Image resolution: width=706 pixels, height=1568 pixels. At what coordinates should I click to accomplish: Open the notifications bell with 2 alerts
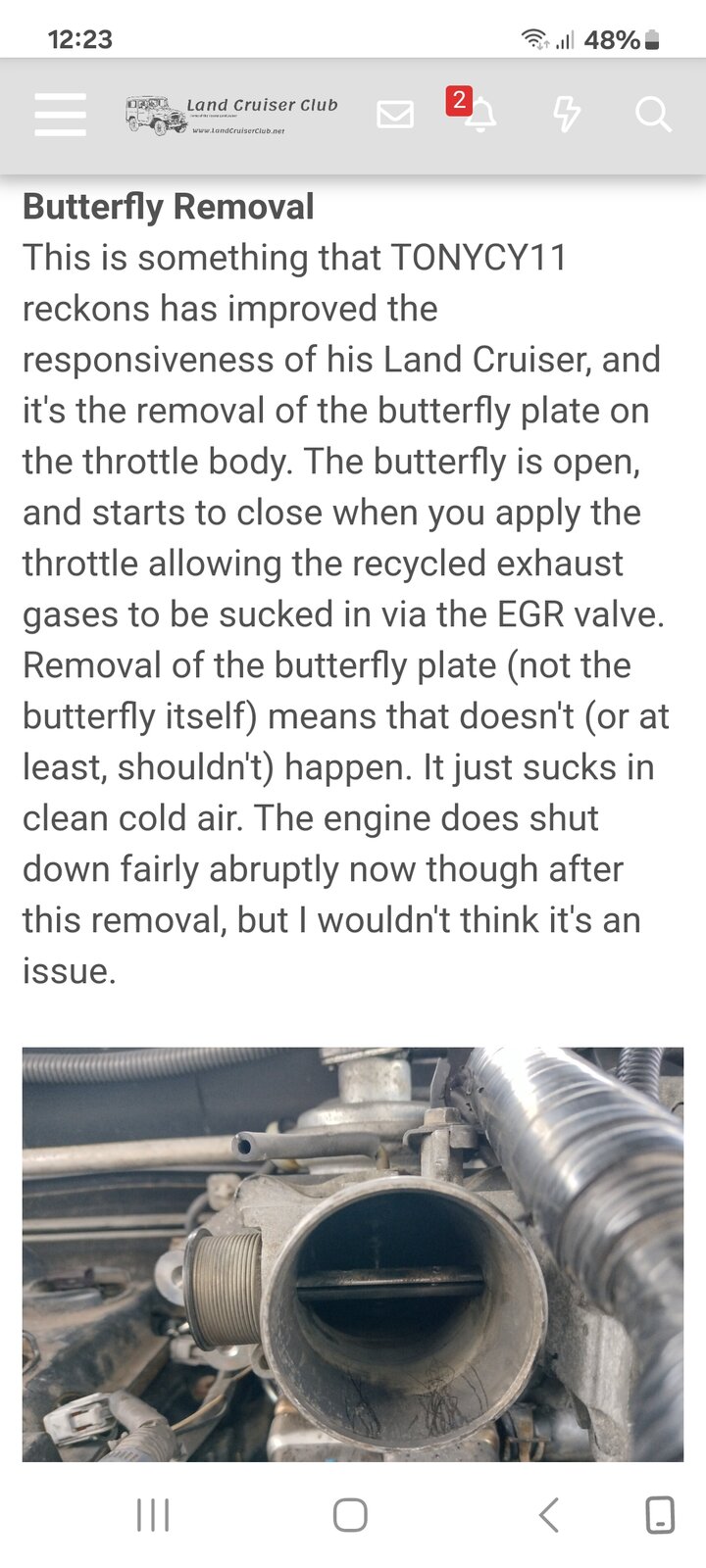click(479, 115)
